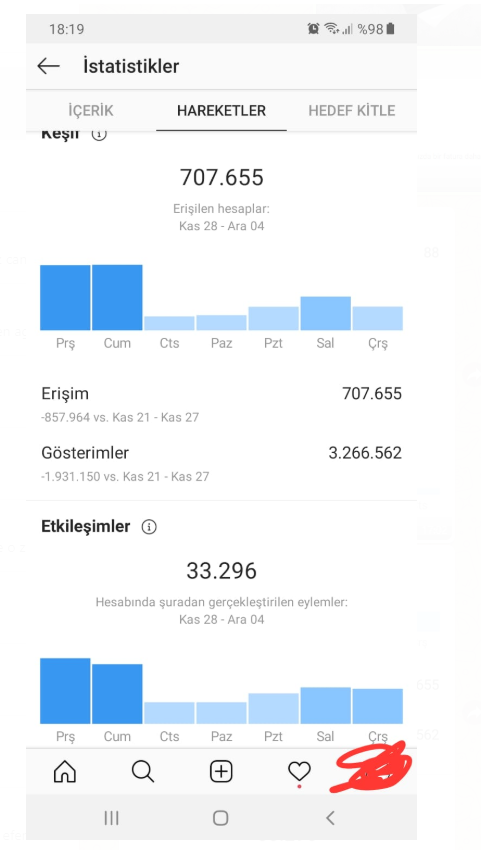The image size is (481, 850).
Task: Go to the home feed
Action: [65, 771]
